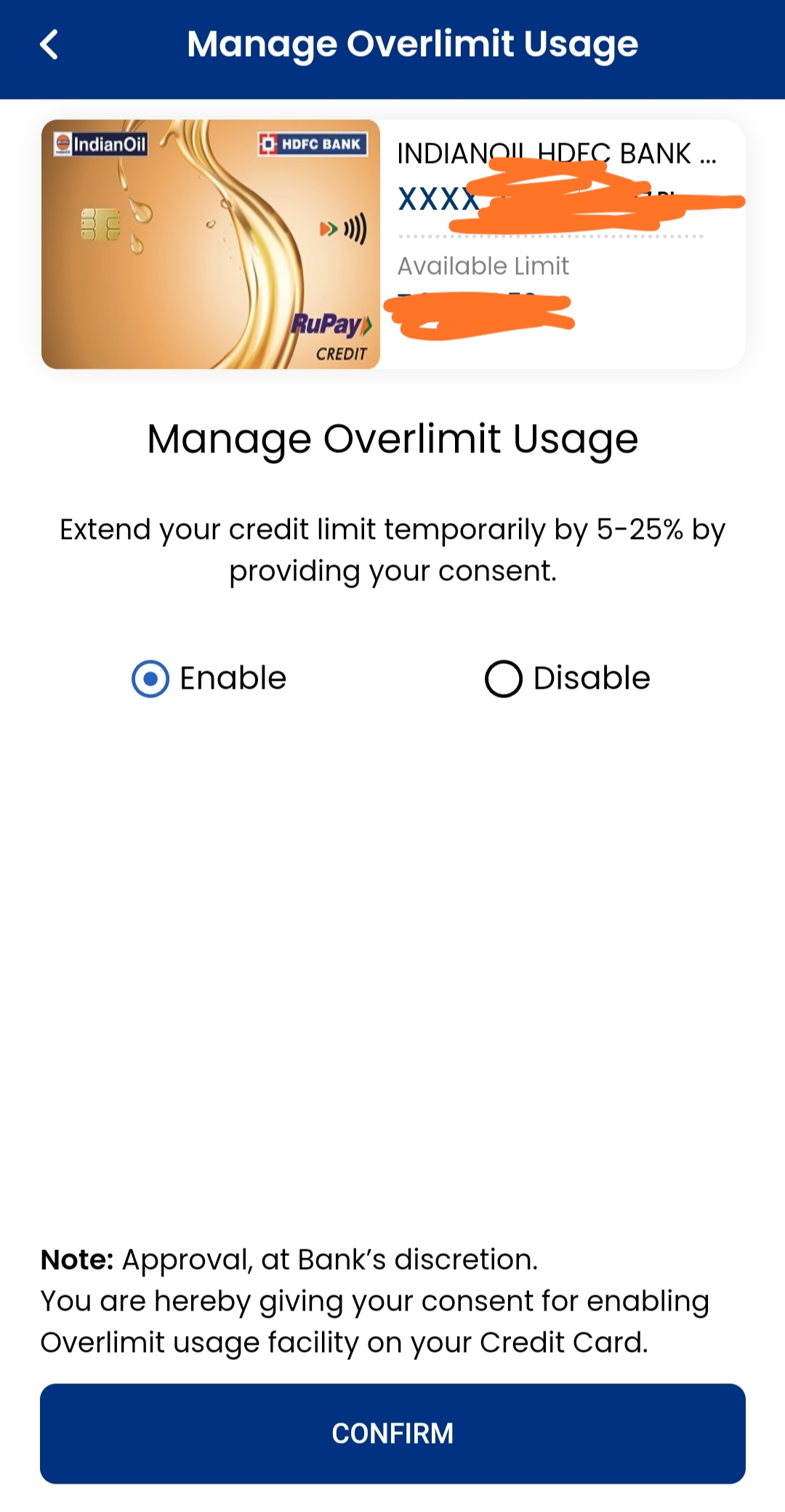Select the Enable radio option
This screenshot has height=1512, width=785.
point(150,679)
